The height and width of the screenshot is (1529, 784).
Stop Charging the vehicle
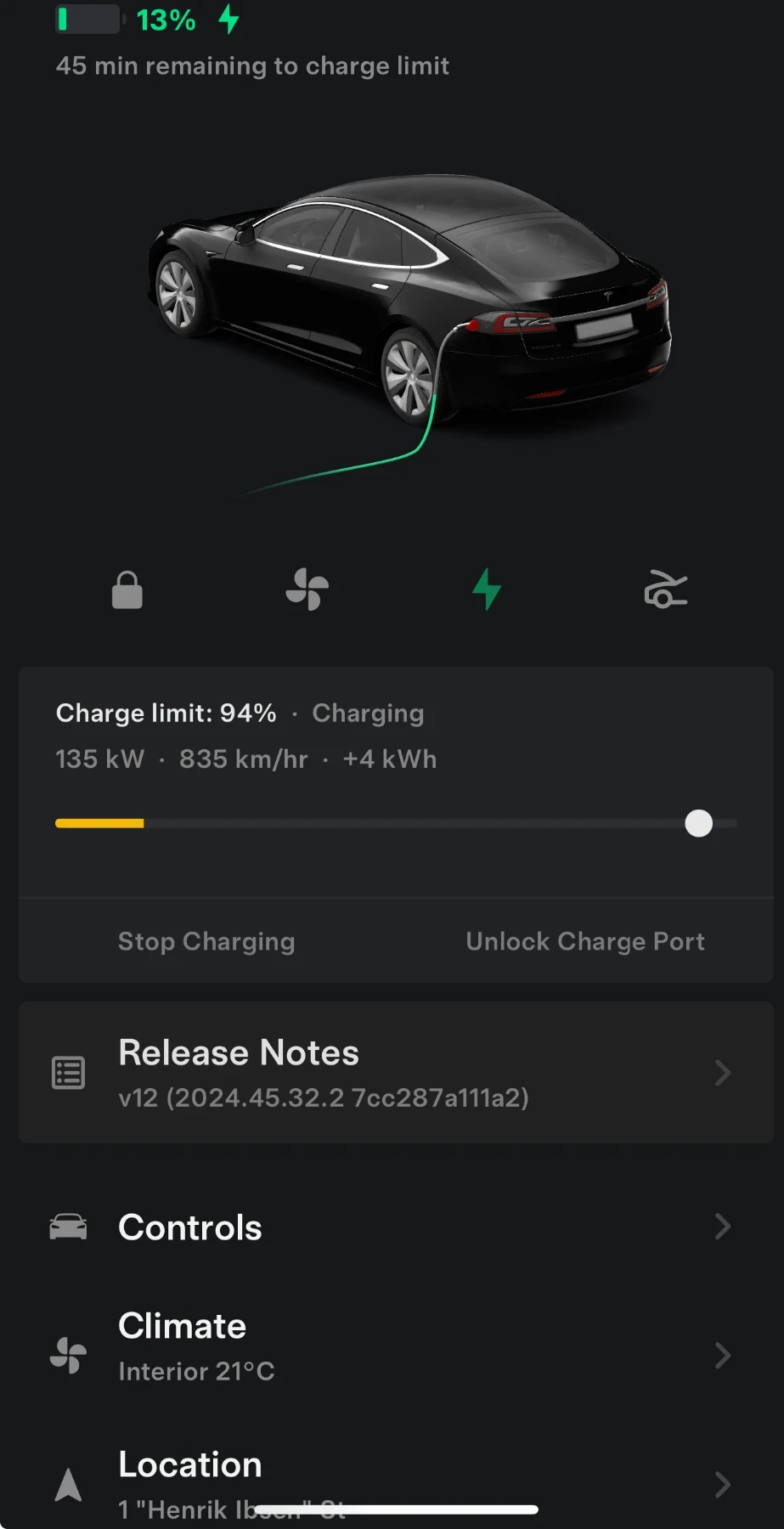tap(206, 941)
